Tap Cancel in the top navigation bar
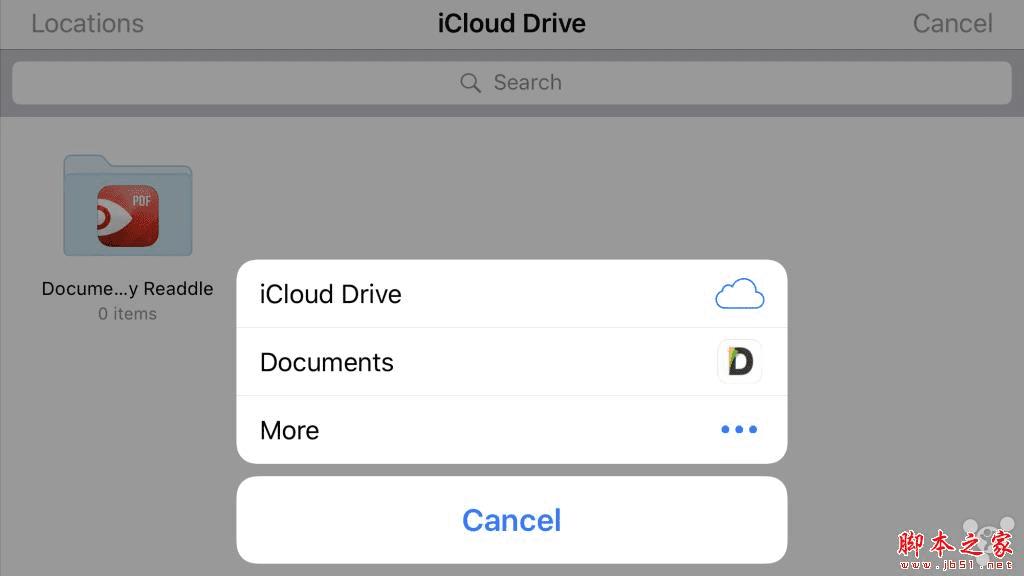The image size is (1024, 576). coord(952,23)
